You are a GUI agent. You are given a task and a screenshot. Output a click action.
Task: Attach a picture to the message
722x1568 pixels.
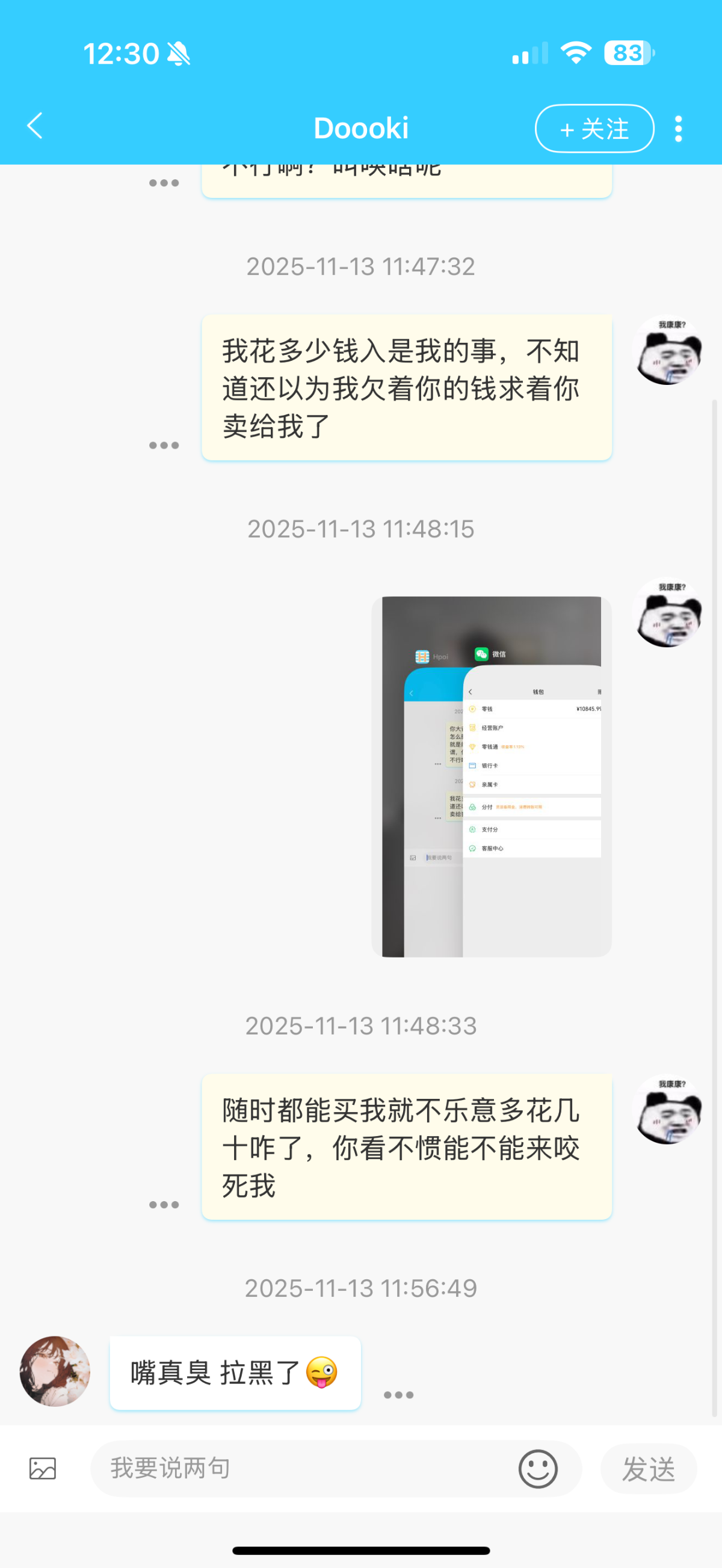43,1468
